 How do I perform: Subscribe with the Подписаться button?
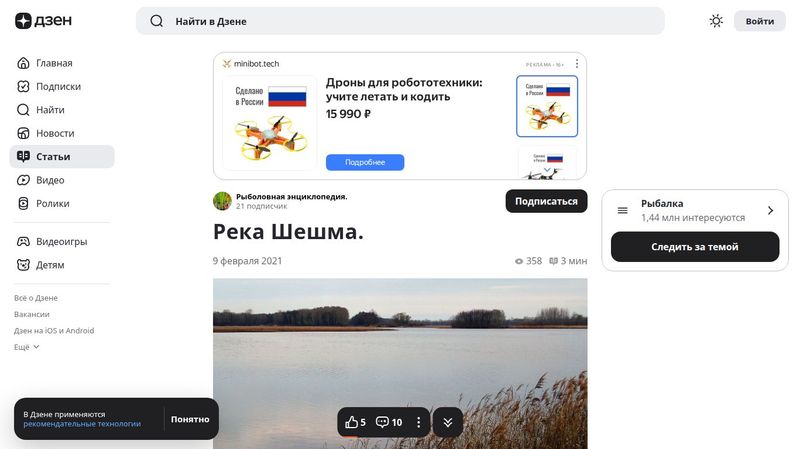point(546,201)
